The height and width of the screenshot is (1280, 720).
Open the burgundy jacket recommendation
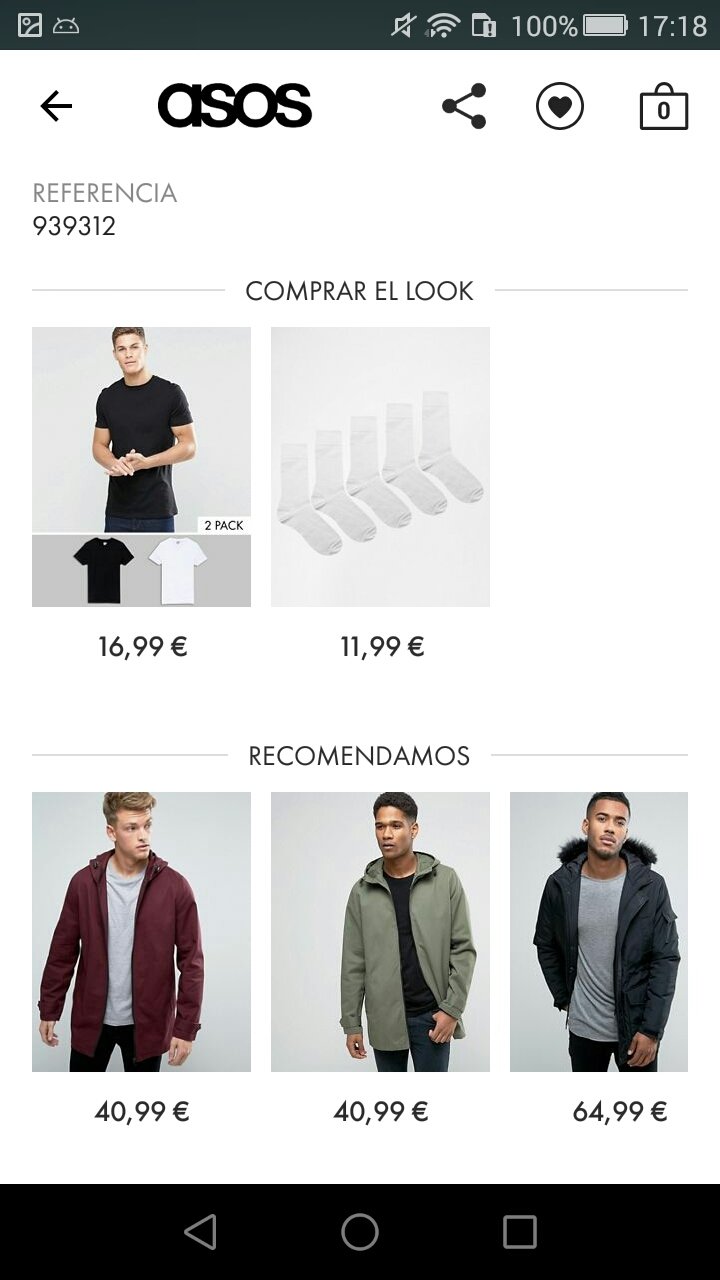click(141, 932)
